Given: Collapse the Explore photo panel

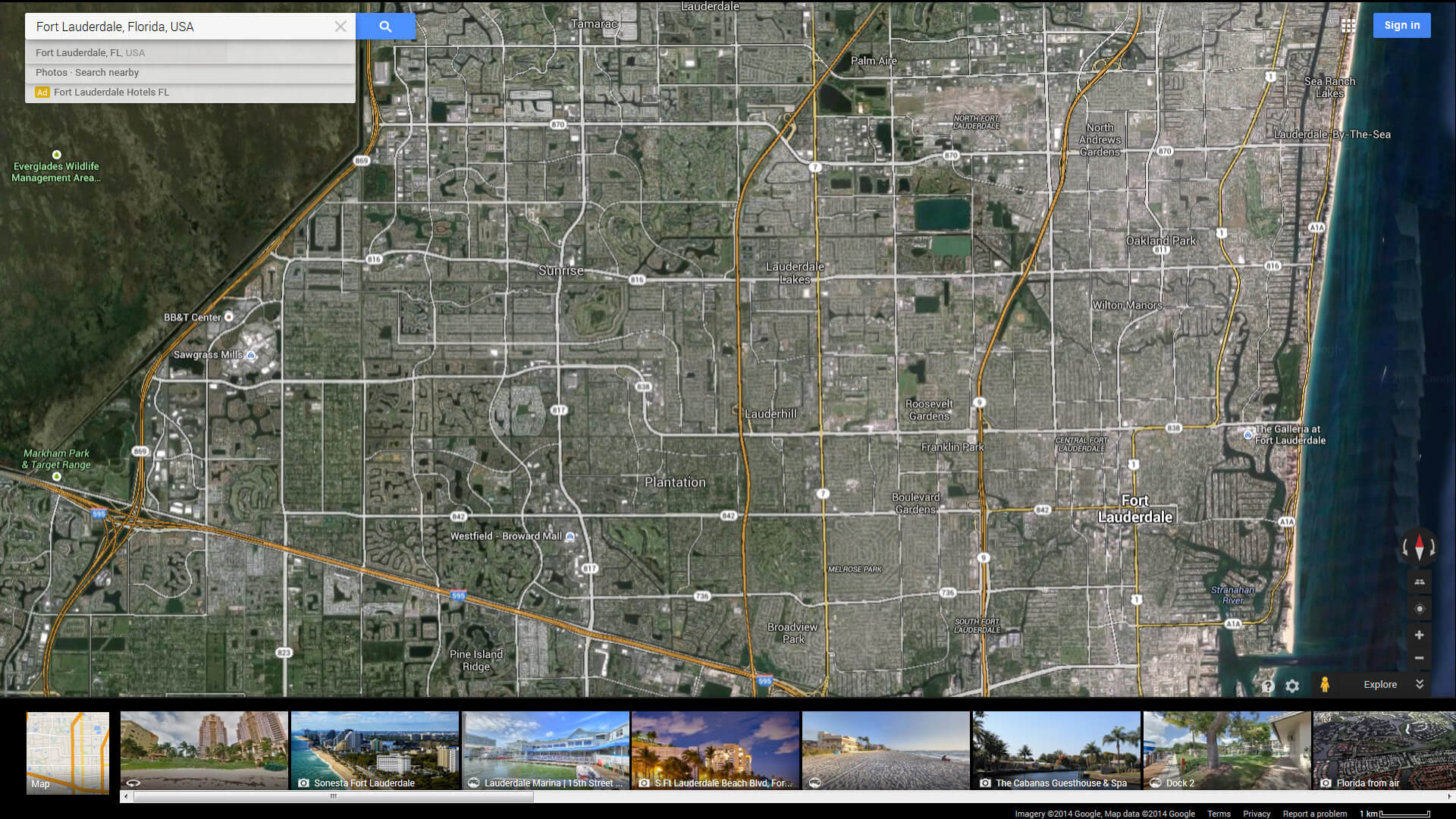Looking at the screenshot, I should pos(1419,684).
